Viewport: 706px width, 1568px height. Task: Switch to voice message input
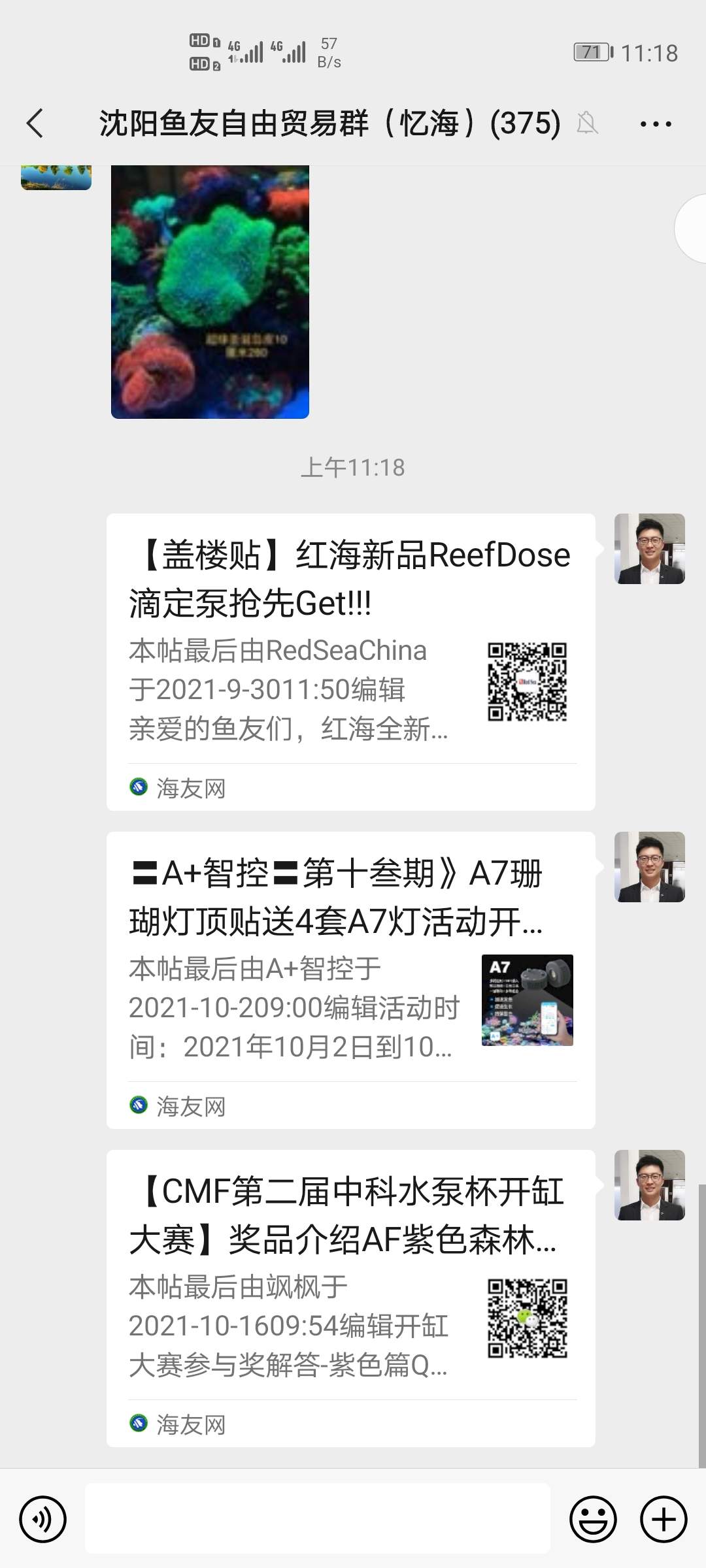click(x=43, y=1519)
